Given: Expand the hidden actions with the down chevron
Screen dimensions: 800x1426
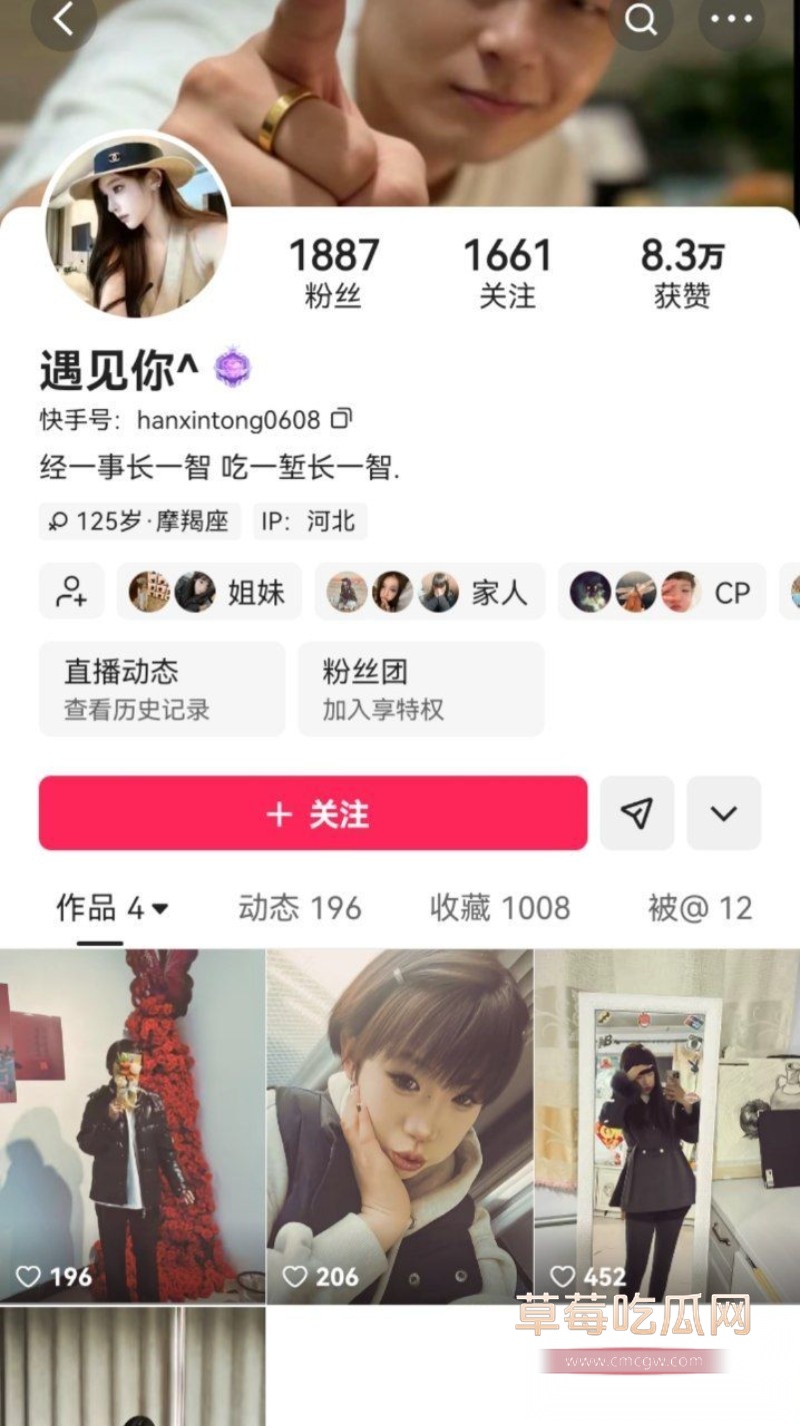Looking at the screenshot, I should tap(724, 813).
